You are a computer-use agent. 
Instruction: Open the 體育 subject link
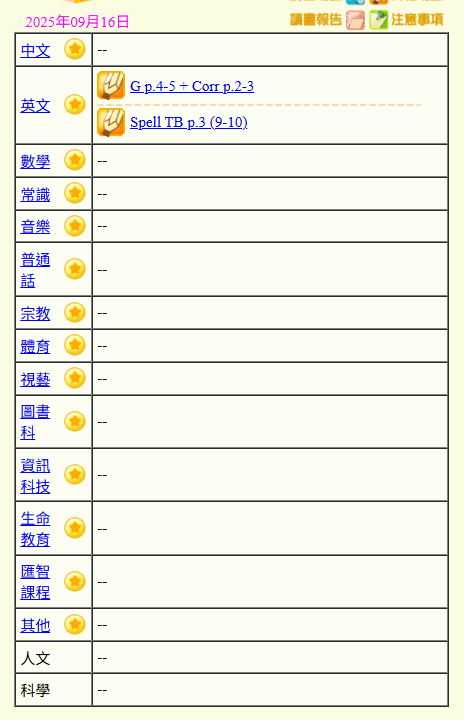click(x=35, y=346)
